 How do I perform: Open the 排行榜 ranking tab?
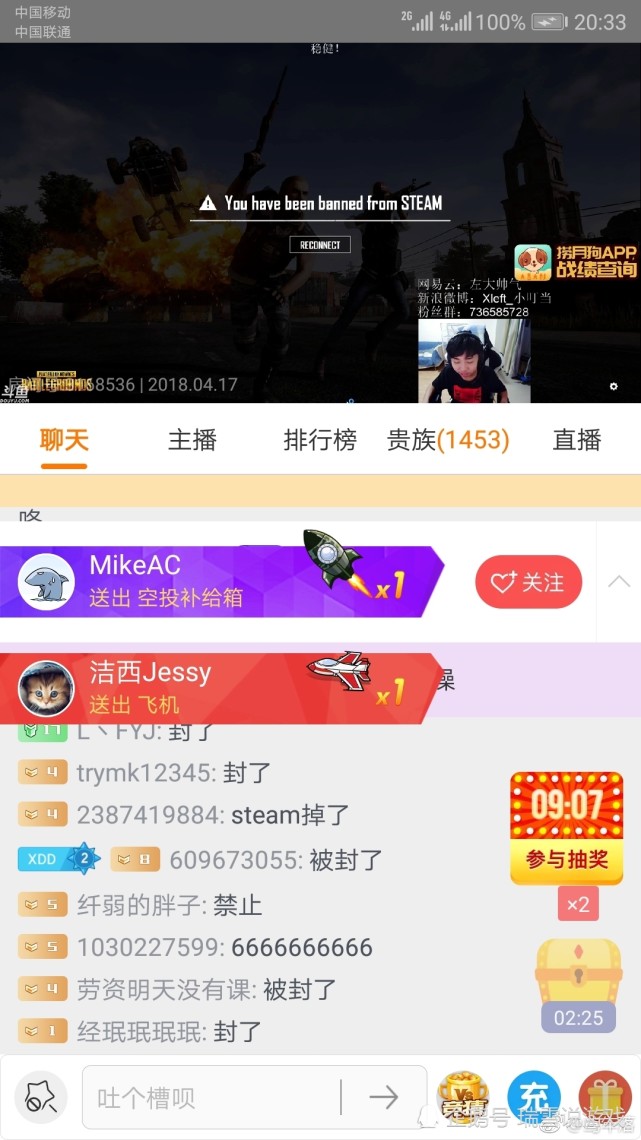(x=320, y=440)
